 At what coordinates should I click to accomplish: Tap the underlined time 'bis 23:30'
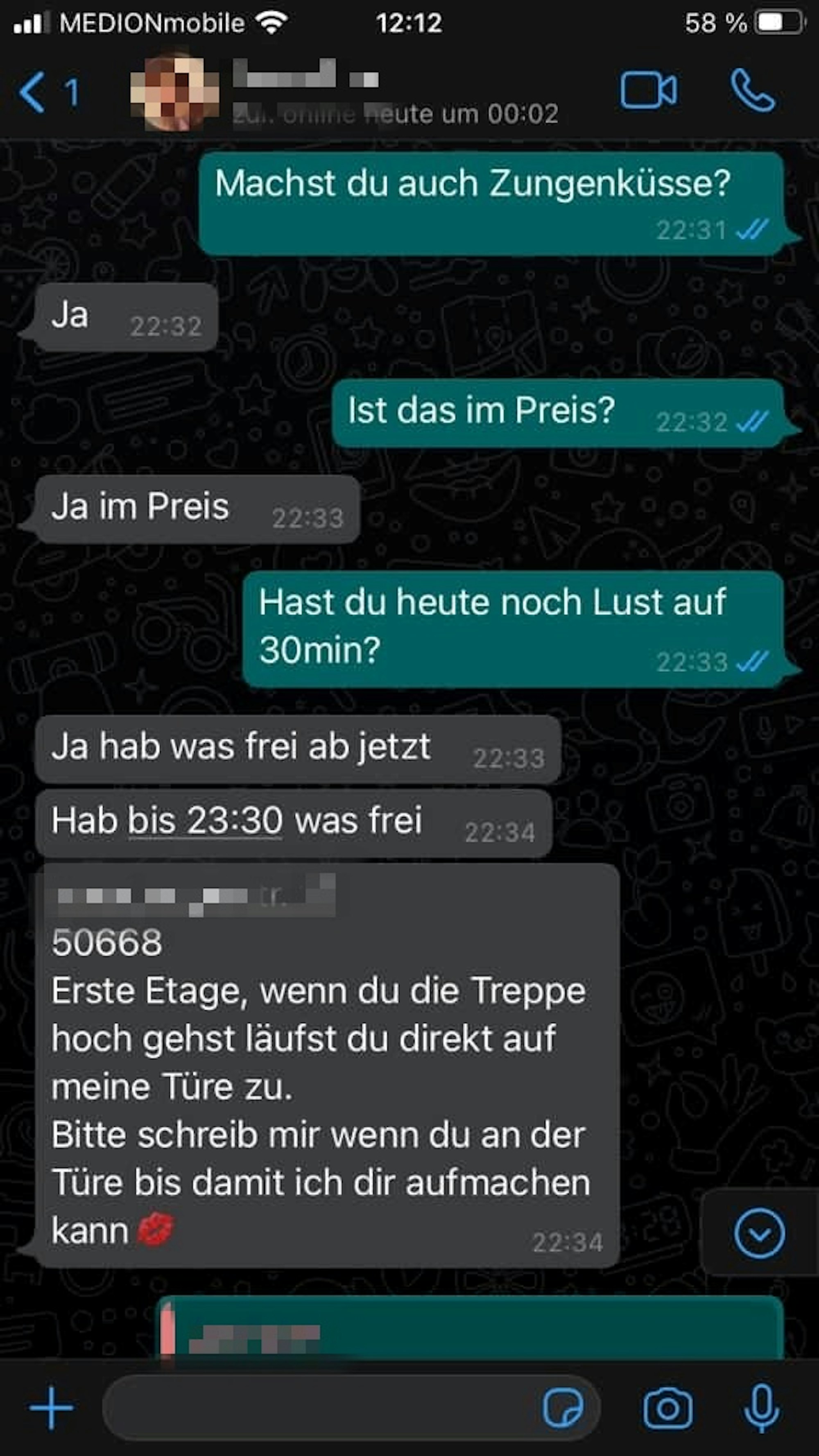coord(205,821)
